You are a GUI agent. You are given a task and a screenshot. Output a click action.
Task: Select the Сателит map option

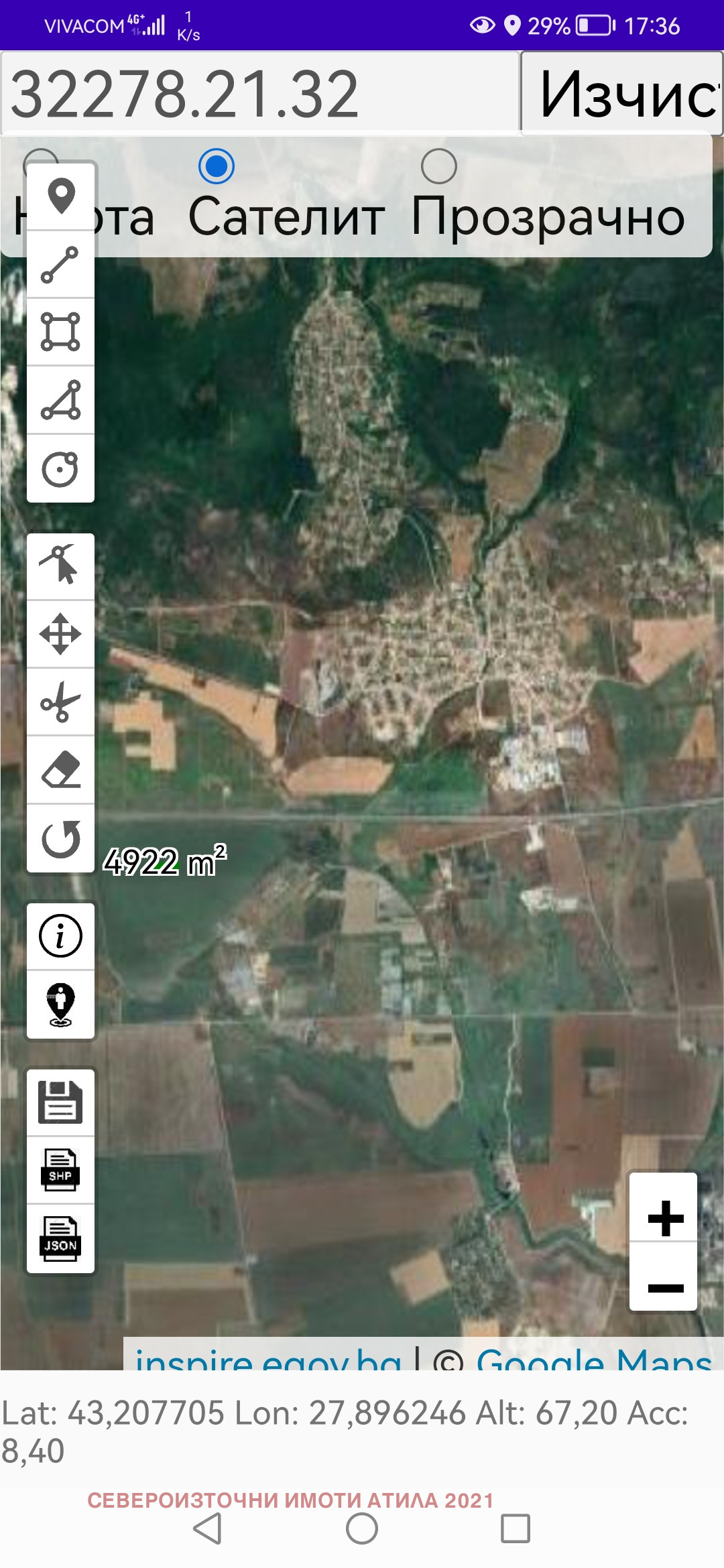[217, 166]
